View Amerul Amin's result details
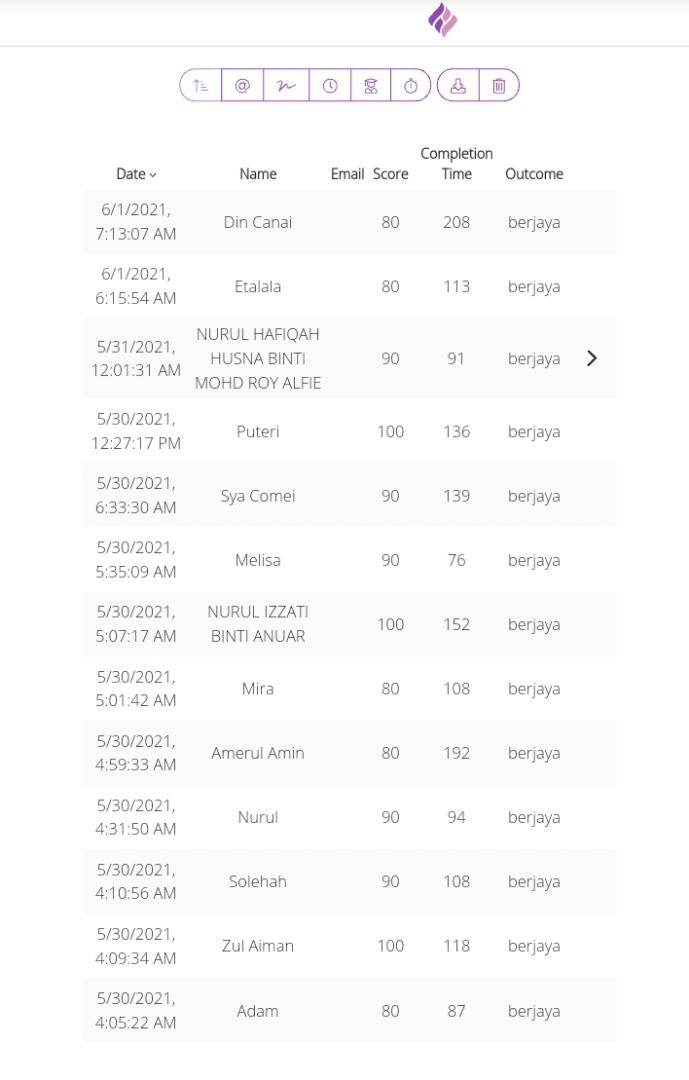The height and width of the screenshot is (1080, 689). 258,753
